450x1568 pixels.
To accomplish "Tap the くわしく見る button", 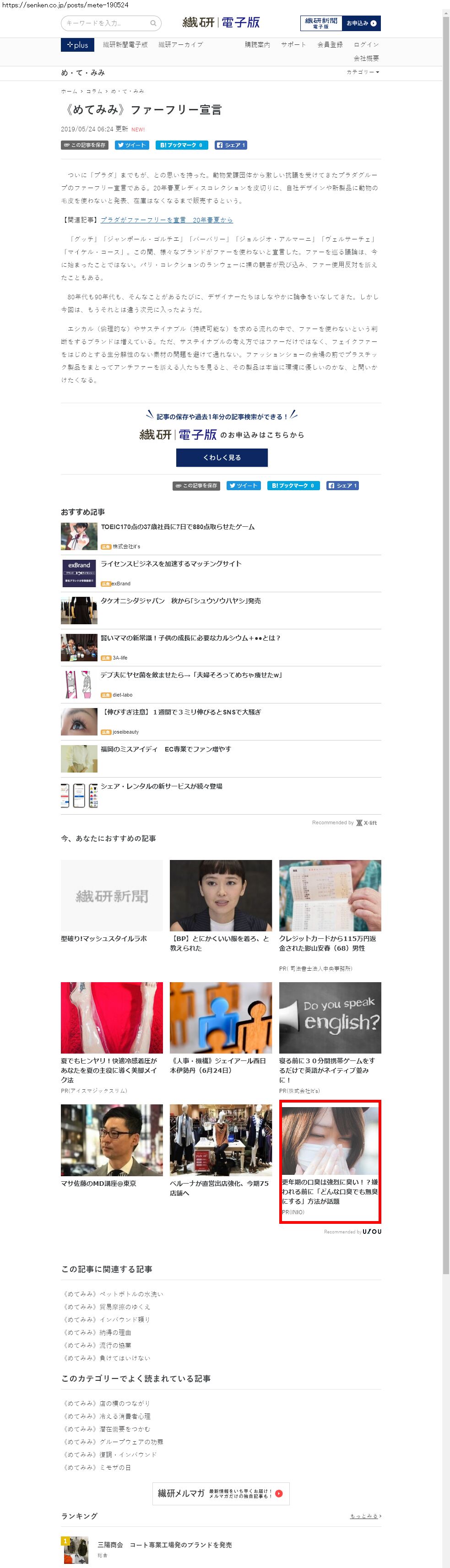I will coord(222,457).
